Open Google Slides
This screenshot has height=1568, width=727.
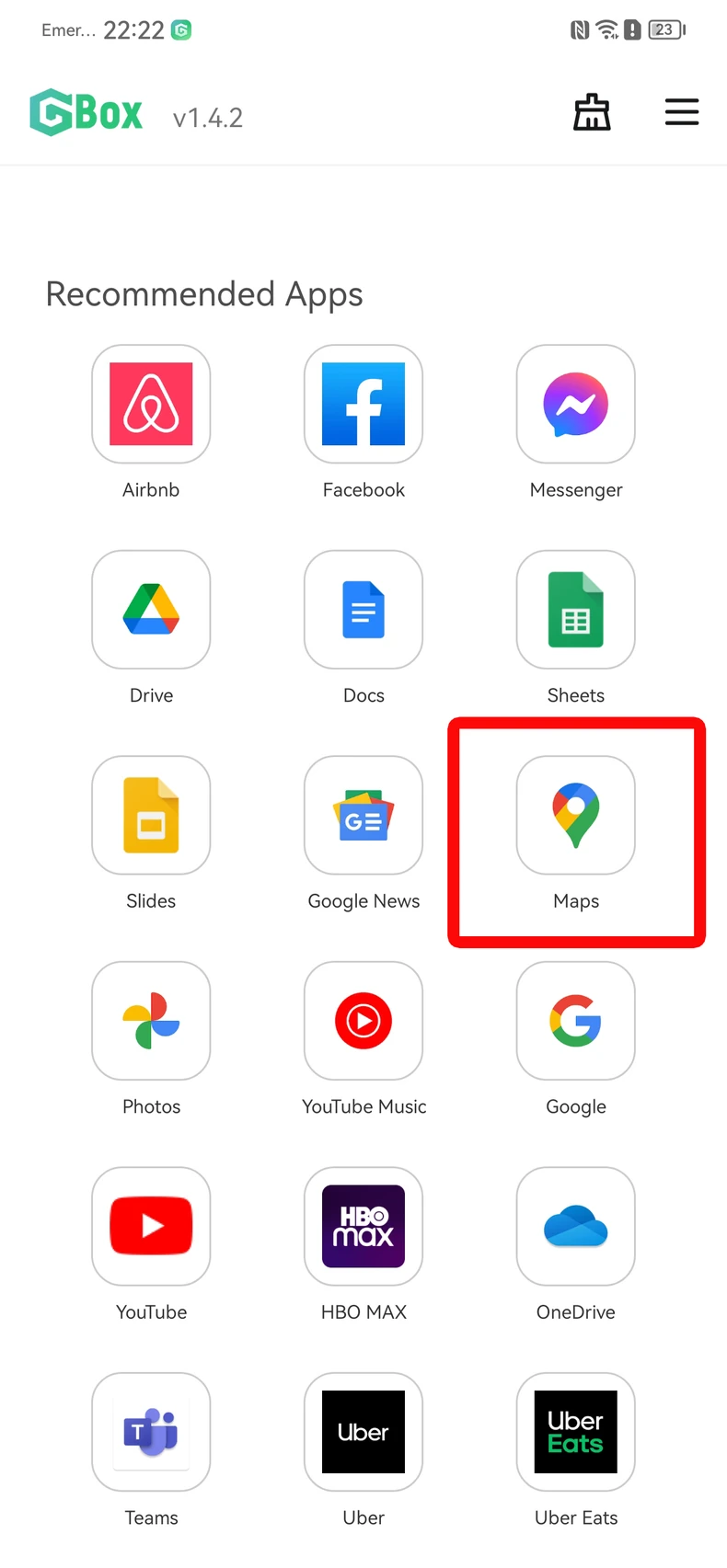point(151,816)
